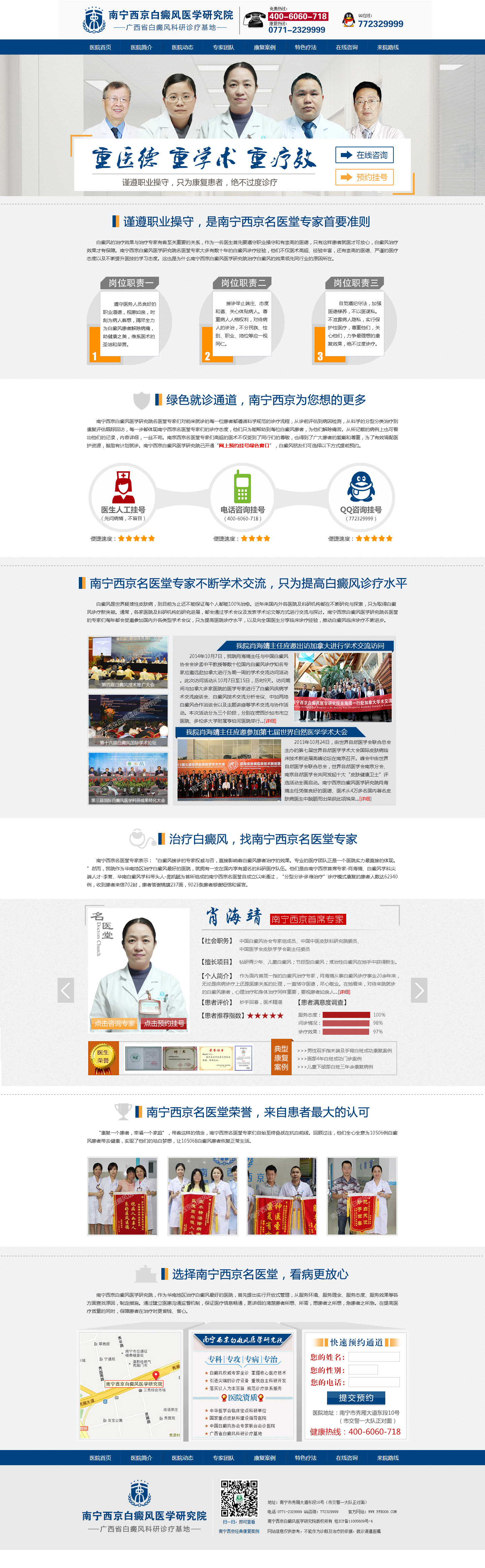This screenshot has width=485, height=1568.
Task: Show the previous expert with the left arrow
Action: [66, 990]
